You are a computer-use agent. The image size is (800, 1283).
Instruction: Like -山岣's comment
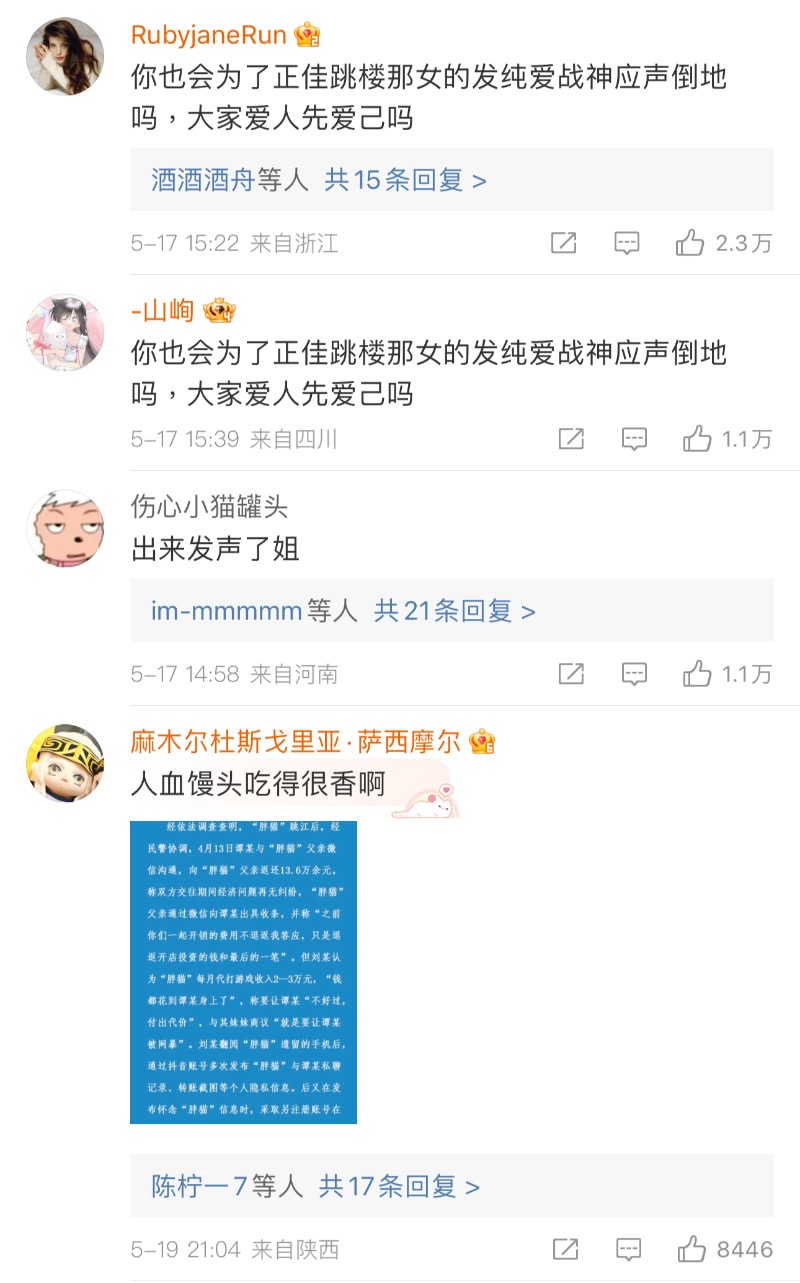coord(697,439)
